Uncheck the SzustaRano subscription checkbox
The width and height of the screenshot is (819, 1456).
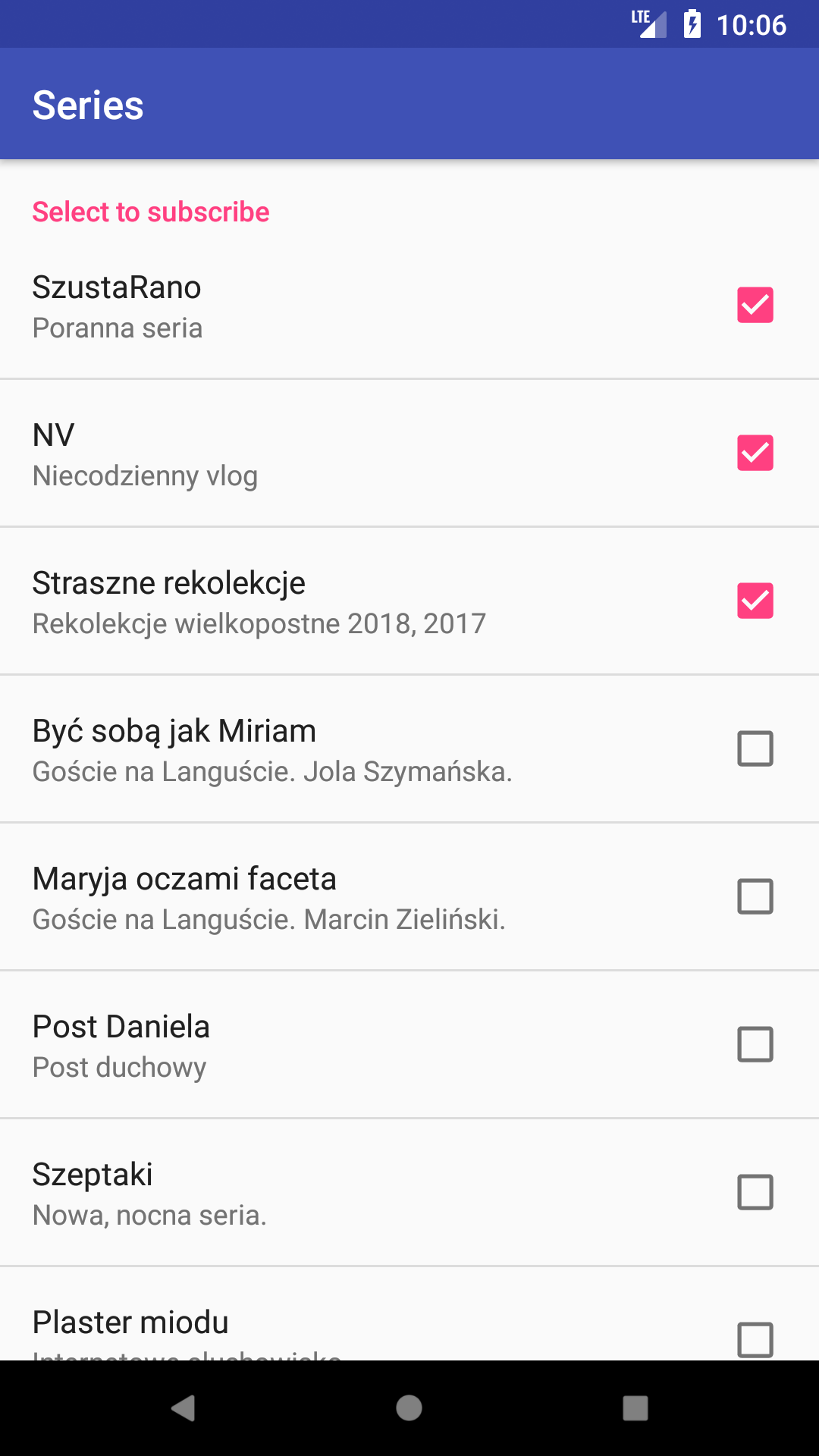[x=755, y=306]
